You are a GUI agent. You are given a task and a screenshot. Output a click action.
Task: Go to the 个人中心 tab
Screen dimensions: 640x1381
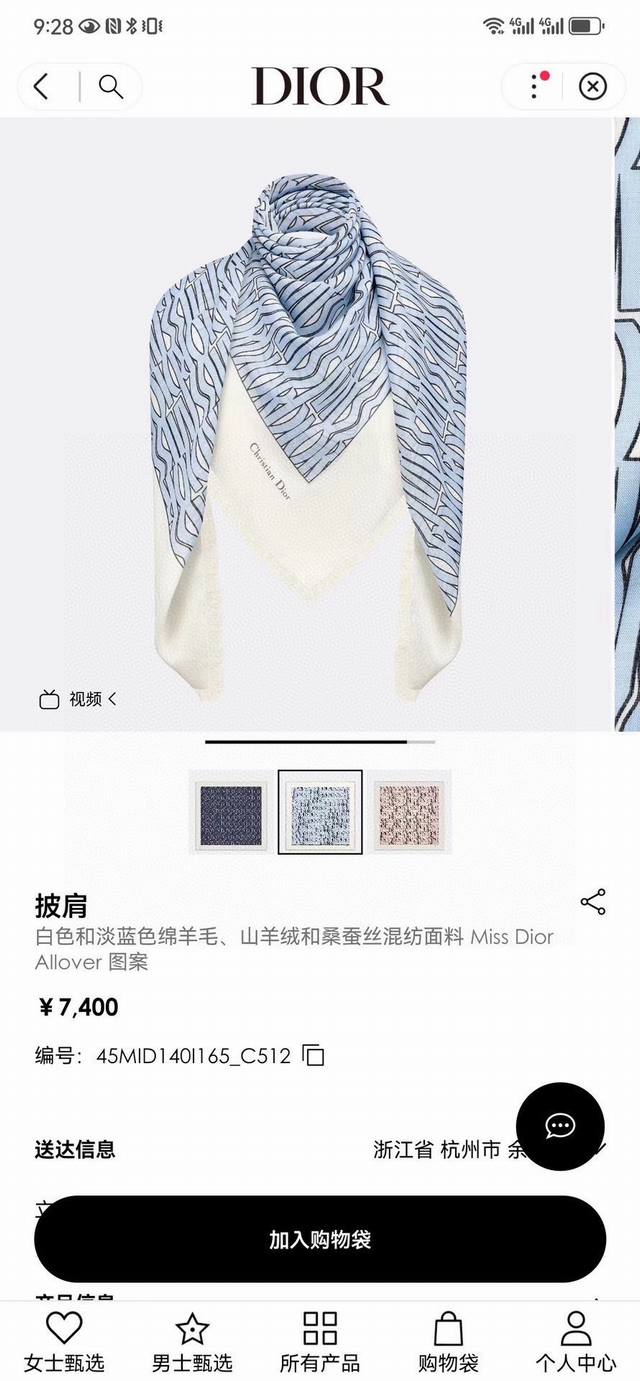click(576, 1342)
